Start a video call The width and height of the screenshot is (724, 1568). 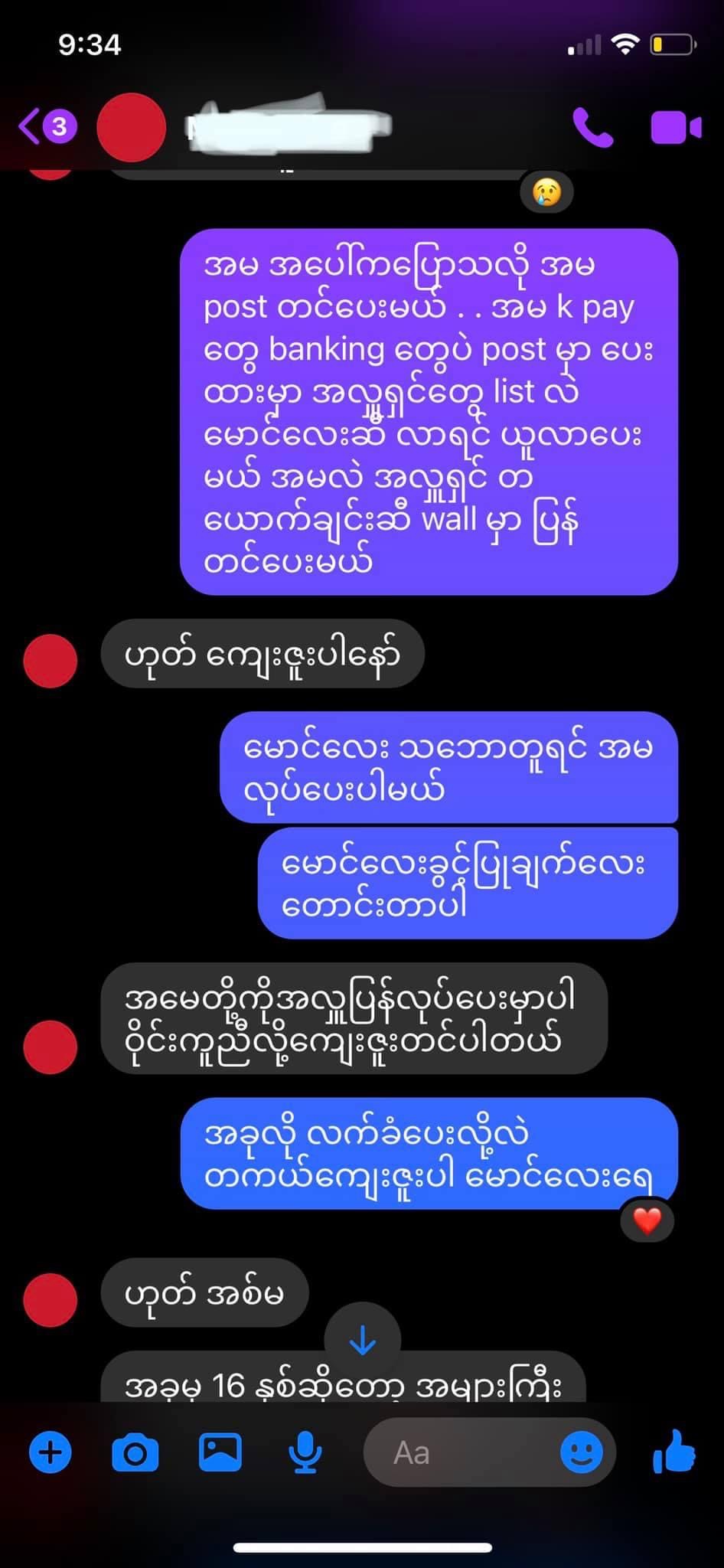[676, 128]
